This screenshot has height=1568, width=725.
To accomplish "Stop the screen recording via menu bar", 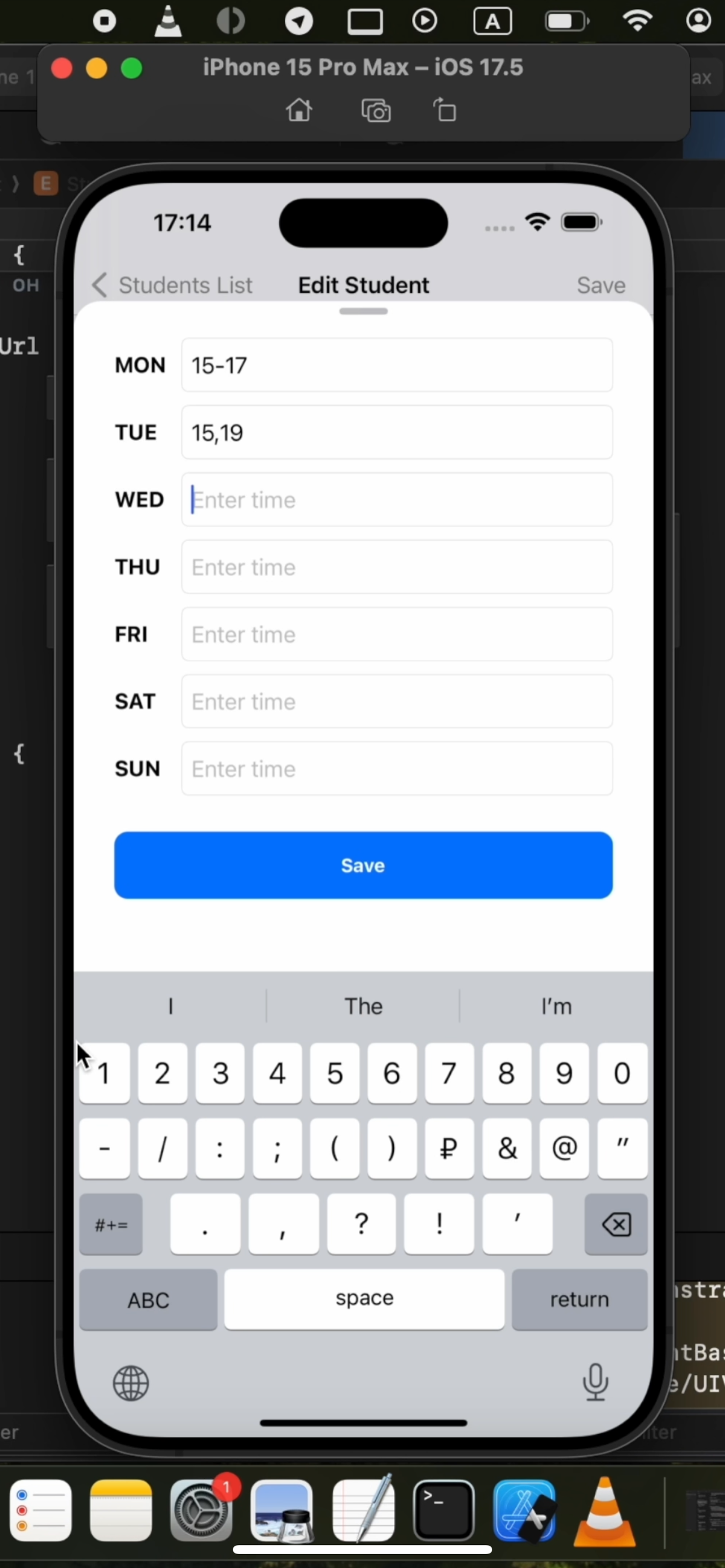I will pyautogui.click(x=103, y=21).
